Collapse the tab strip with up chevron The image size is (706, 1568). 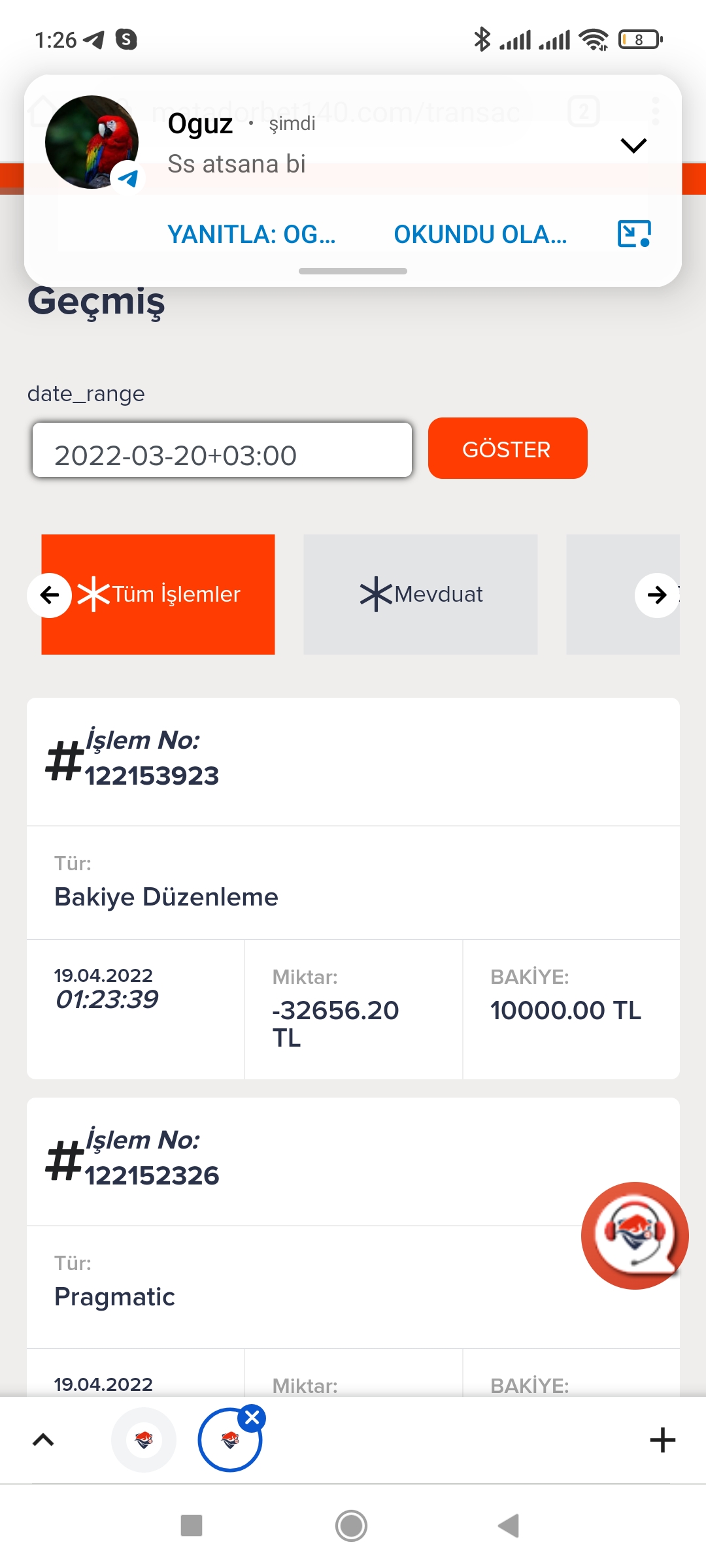click(43, 1440)
